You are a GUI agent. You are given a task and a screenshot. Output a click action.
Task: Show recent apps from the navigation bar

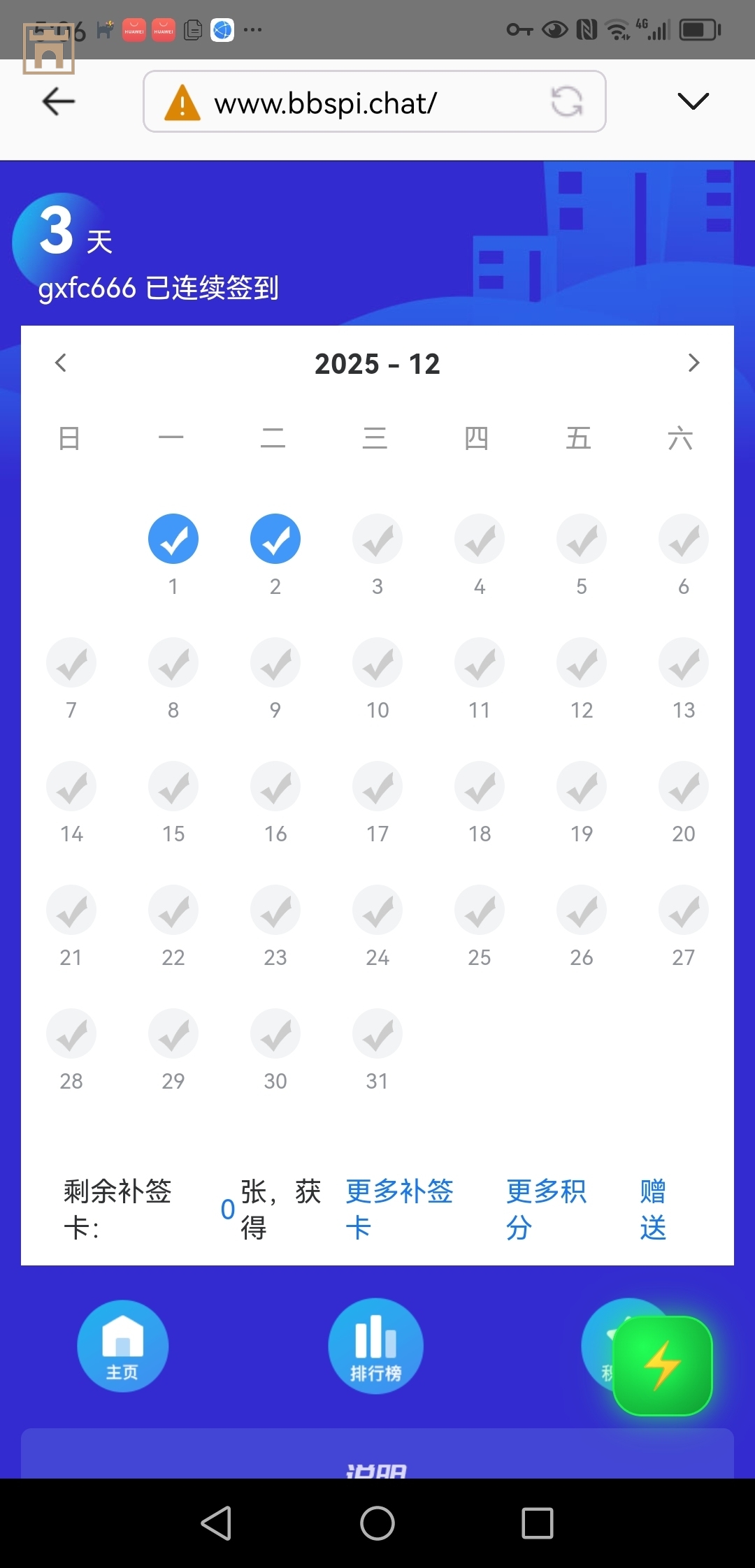tap(538, 1523)
